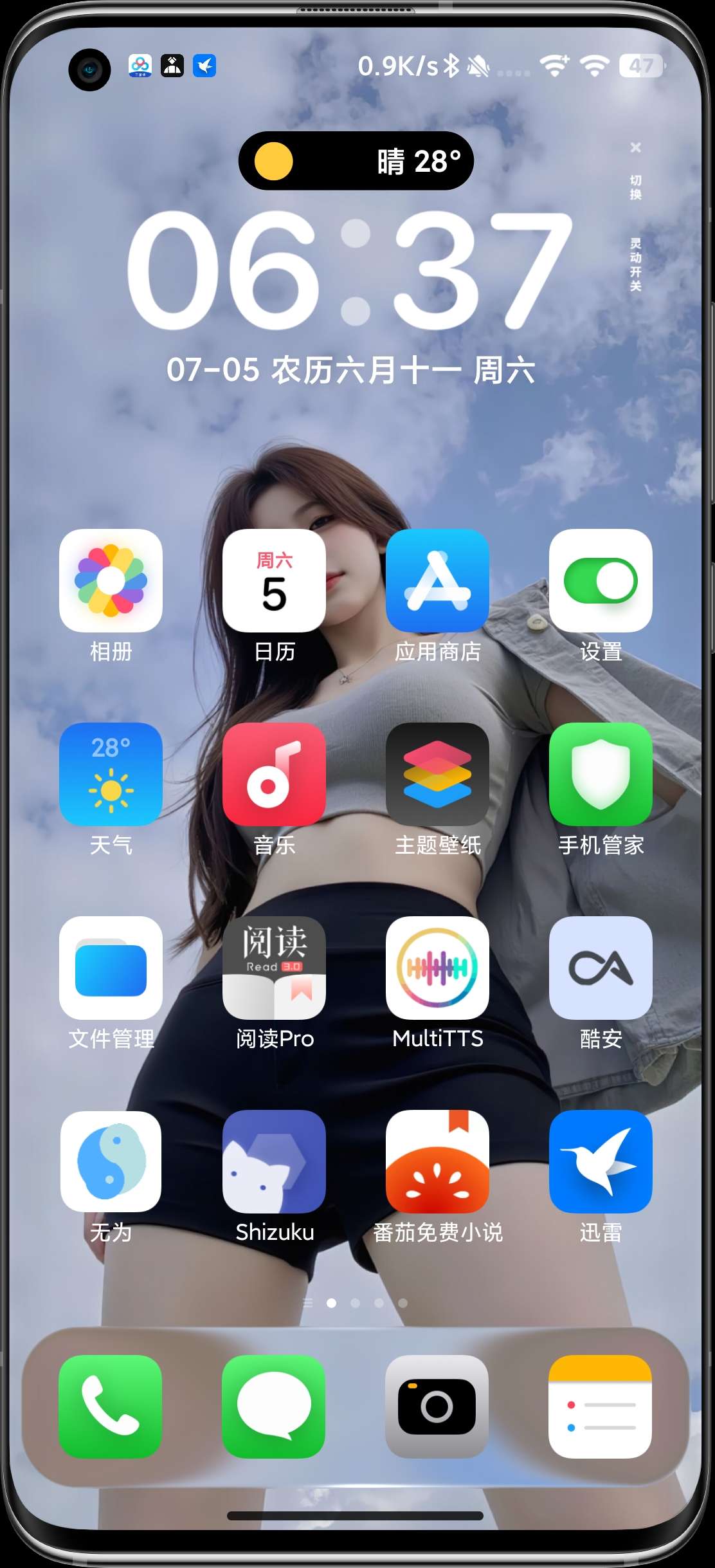This screenshot has height=1568, width=715.
Task: Launch Shizuku
Action: click(x=274, y=1161)
